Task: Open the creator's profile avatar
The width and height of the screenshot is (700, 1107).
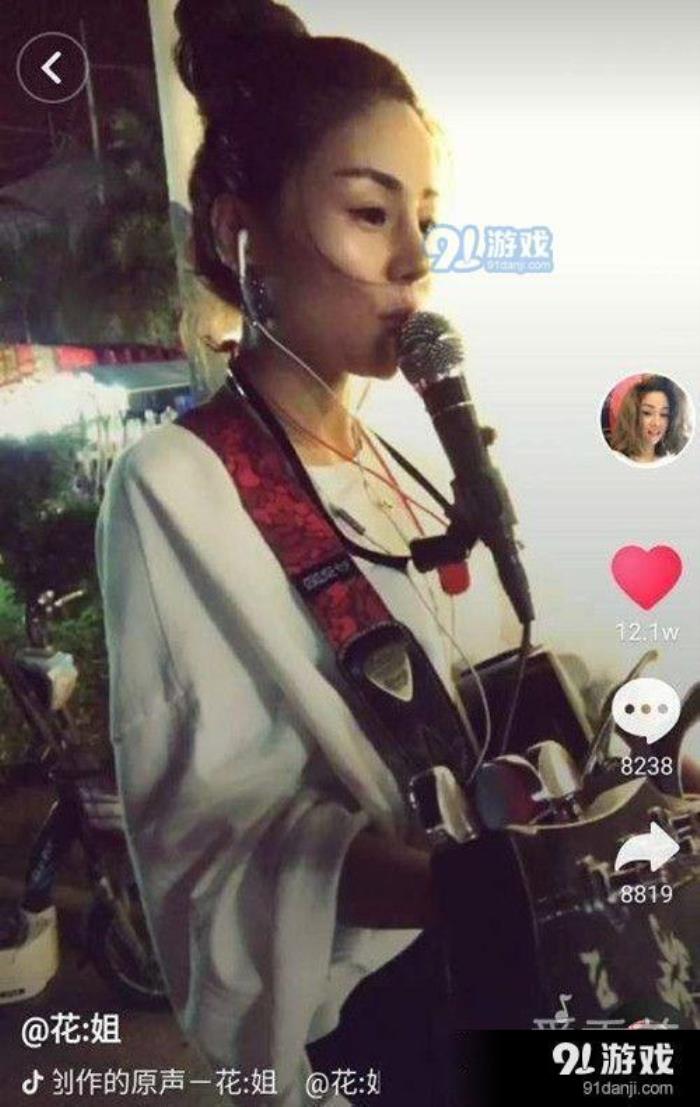Action: pos(647,420)
